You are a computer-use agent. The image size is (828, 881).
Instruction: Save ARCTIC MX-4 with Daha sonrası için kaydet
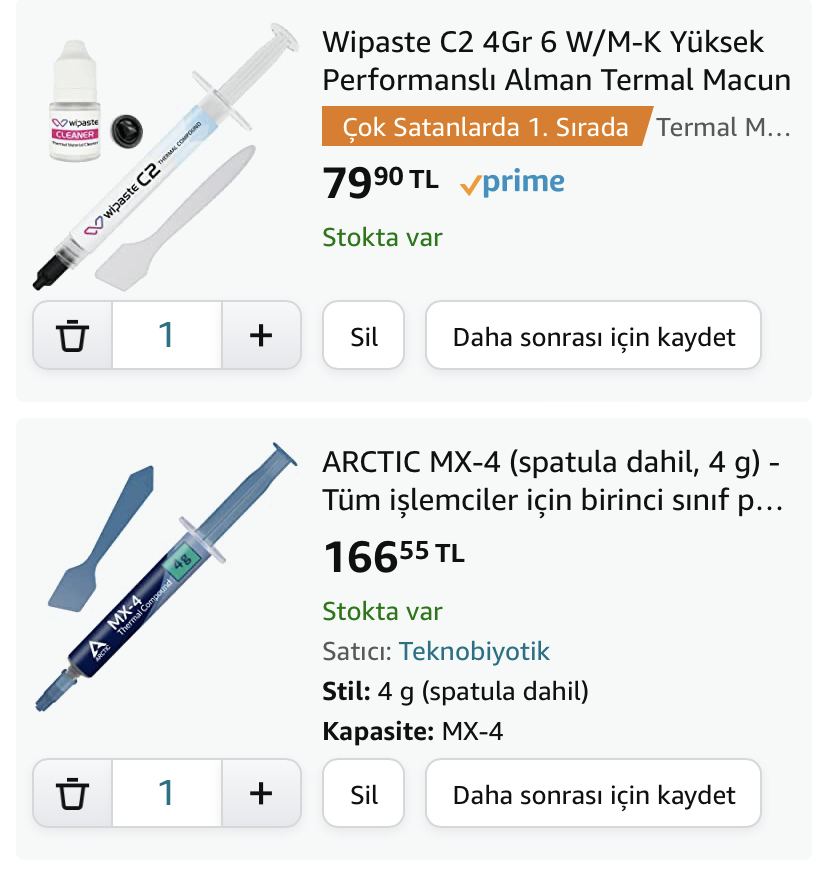(594, 794)
